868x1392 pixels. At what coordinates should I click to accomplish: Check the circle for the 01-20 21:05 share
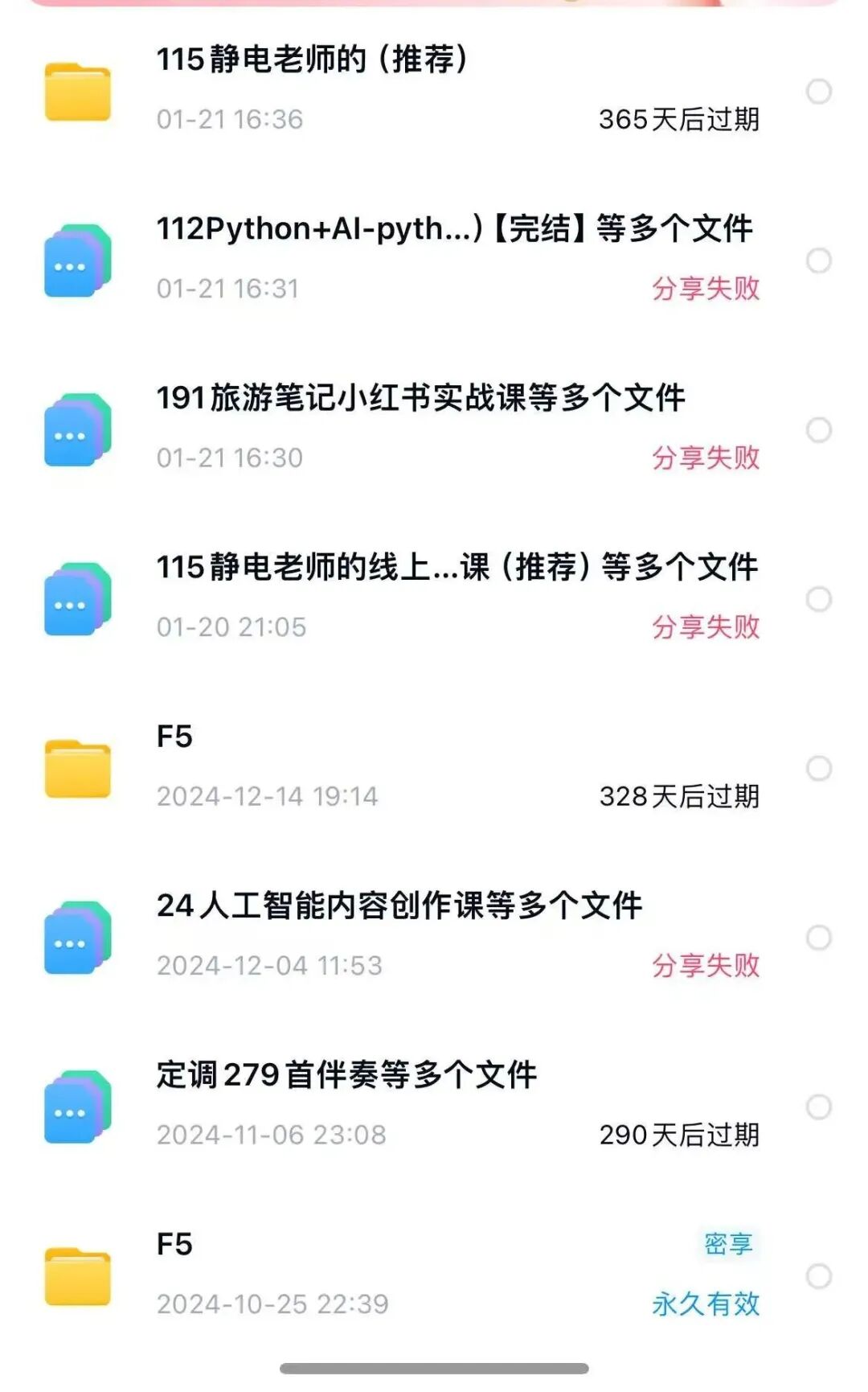click(x=819, y=599)
